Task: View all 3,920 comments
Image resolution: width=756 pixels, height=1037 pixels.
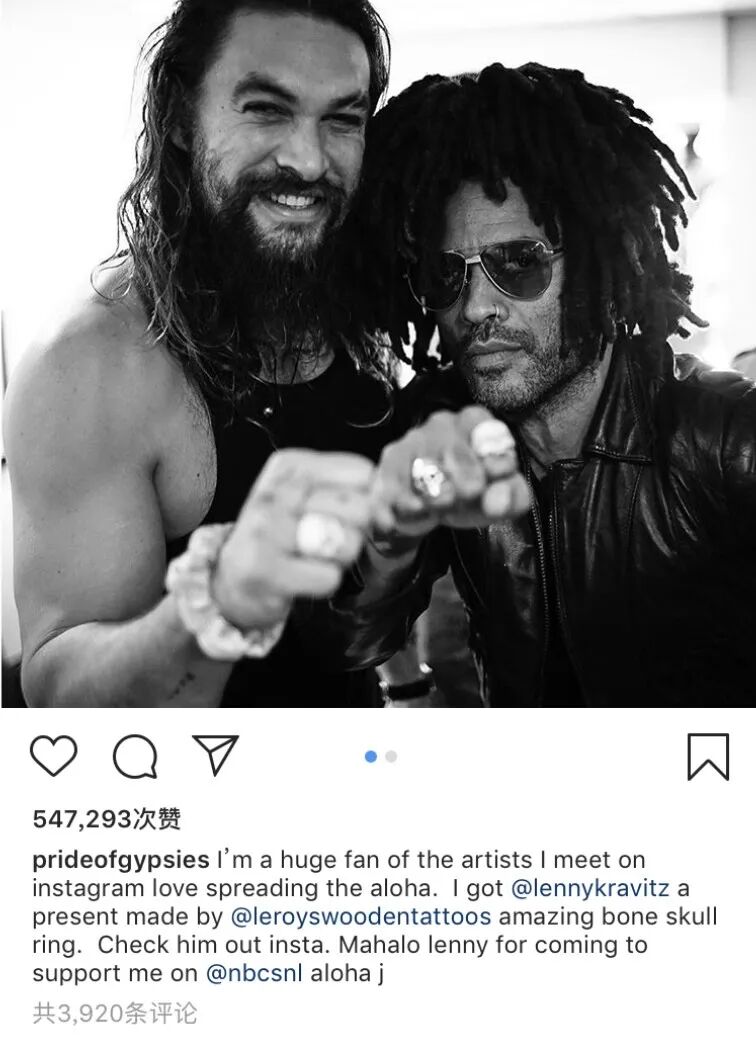Action: point(115,1013)
